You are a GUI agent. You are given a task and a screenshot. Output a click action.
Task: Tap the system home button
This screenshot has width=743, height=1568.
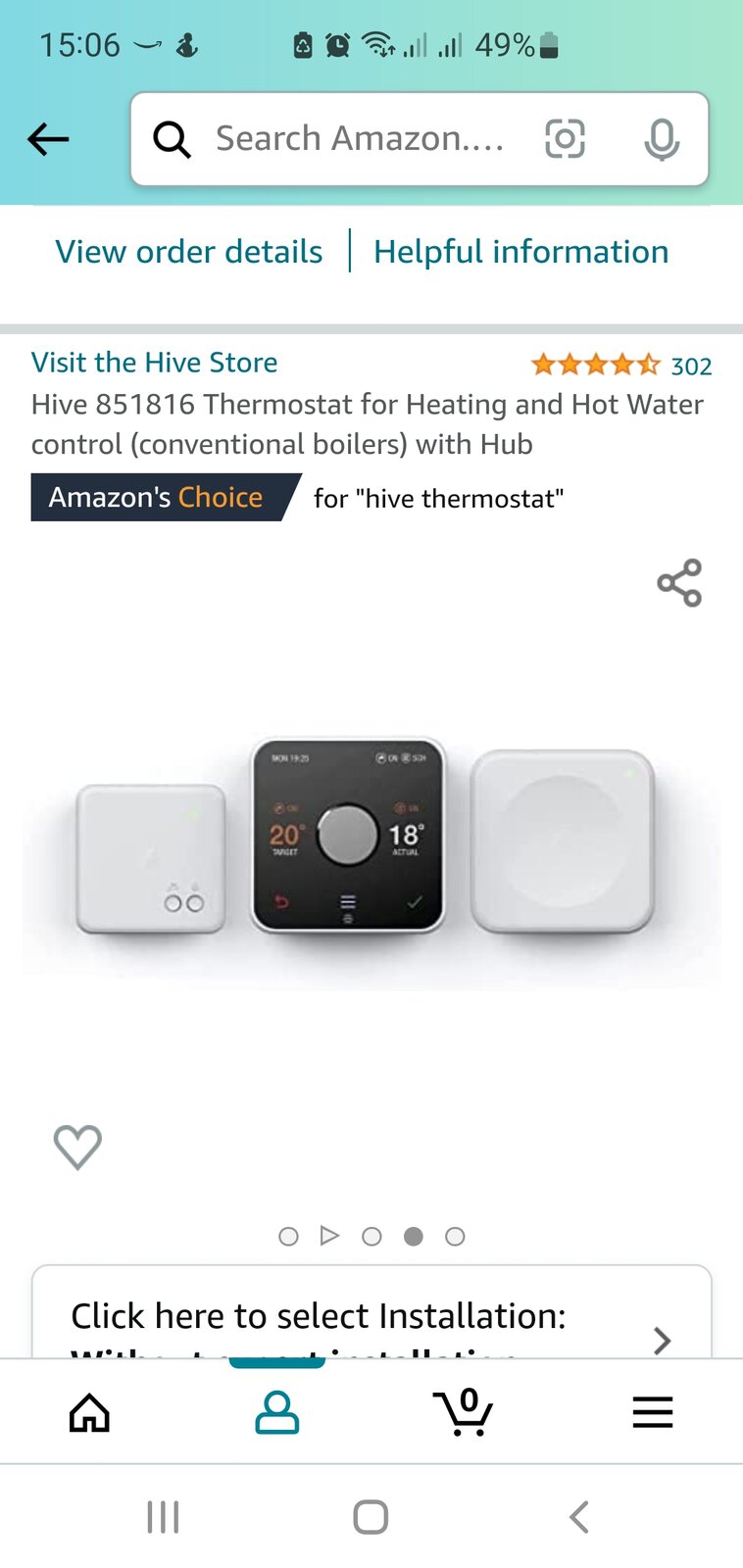371,1517
